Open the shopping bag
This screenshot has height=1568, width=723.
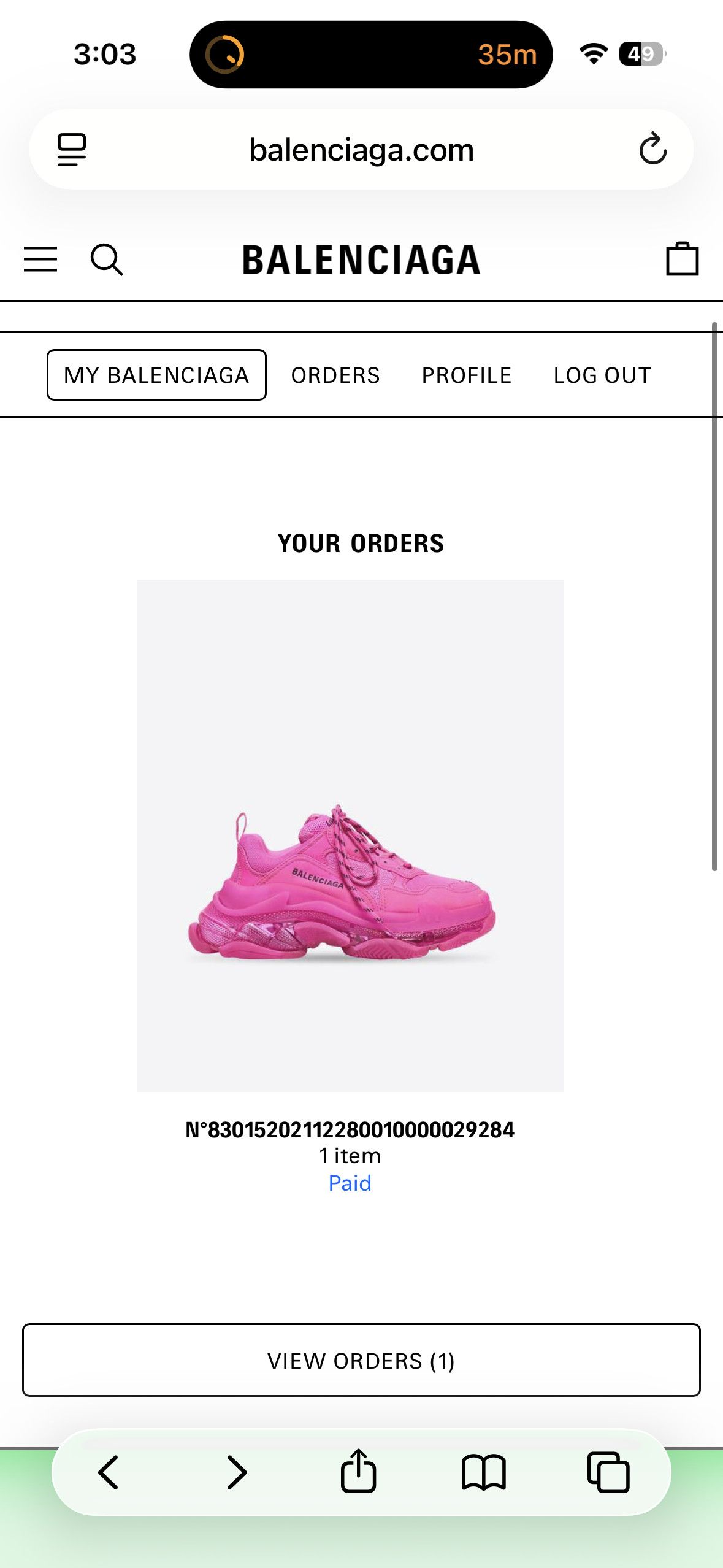pyautogui.click(x=683, y=259)
